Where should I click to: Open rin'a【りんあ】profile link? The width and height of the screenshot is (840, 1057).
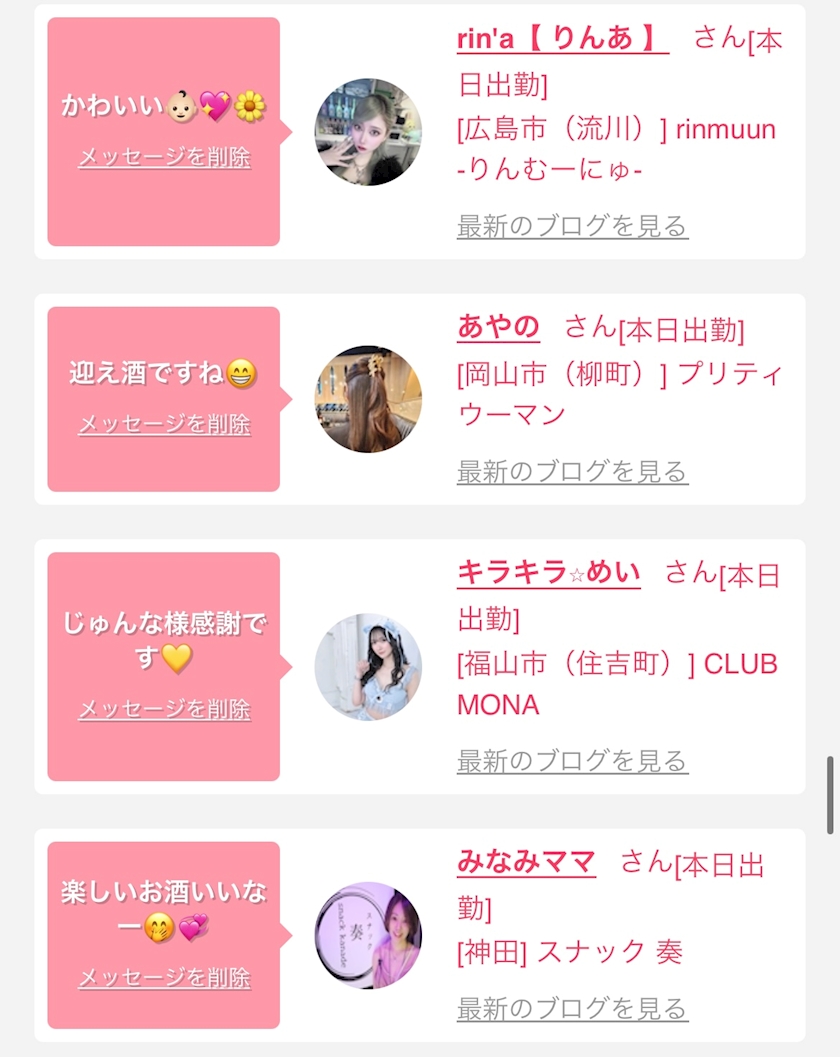pos(562,40)
